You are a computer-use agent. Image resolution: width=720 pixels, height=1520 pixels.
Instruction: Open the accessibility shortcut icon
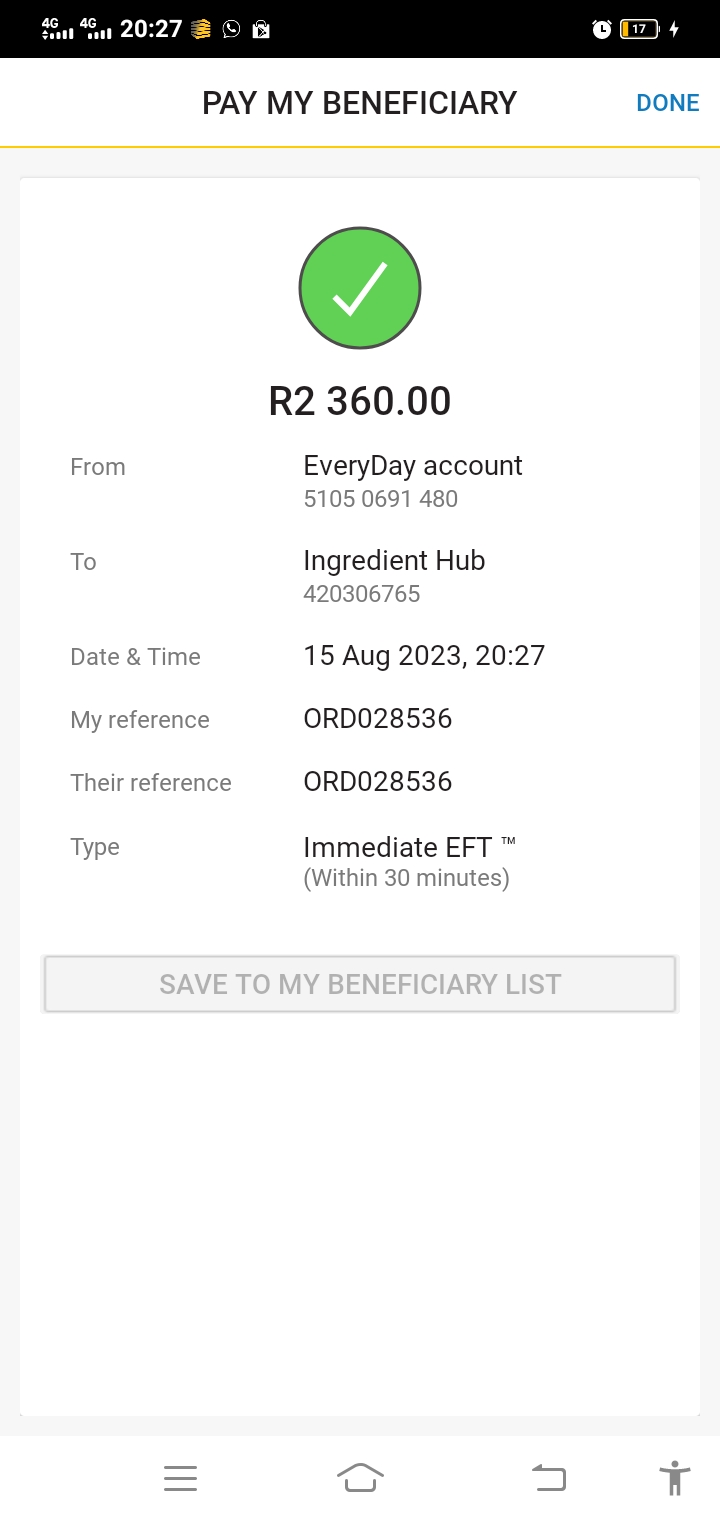point(675,1477)
